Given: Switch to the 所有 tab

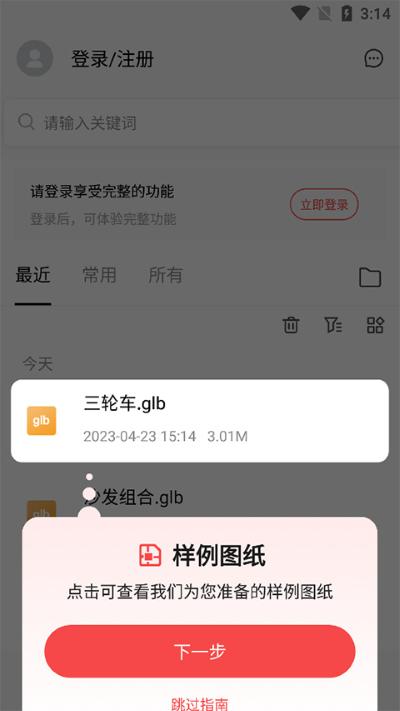Looking at the screenshot, I should point(166,275).
